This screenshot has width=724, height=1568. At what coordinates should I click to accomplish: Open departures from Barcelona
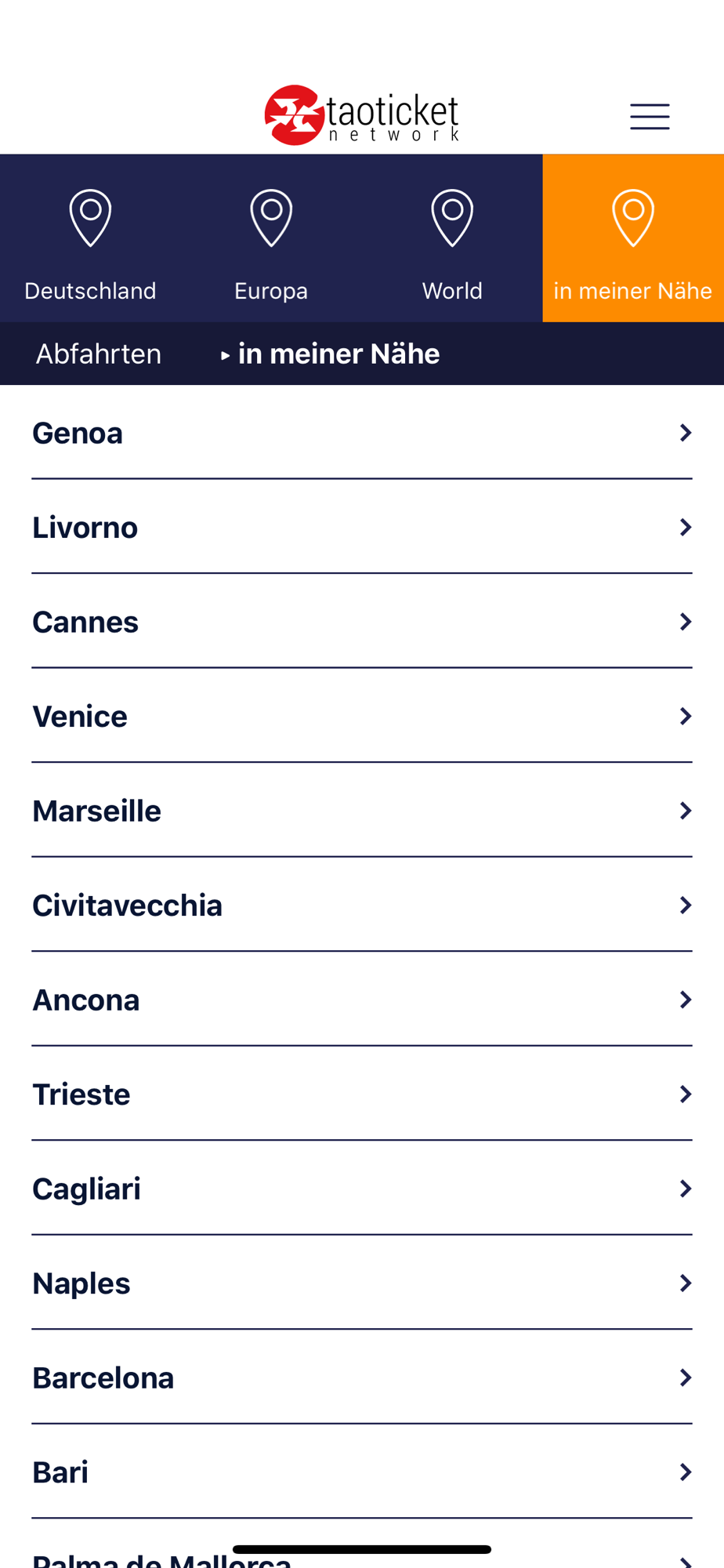coord(362,1377)
